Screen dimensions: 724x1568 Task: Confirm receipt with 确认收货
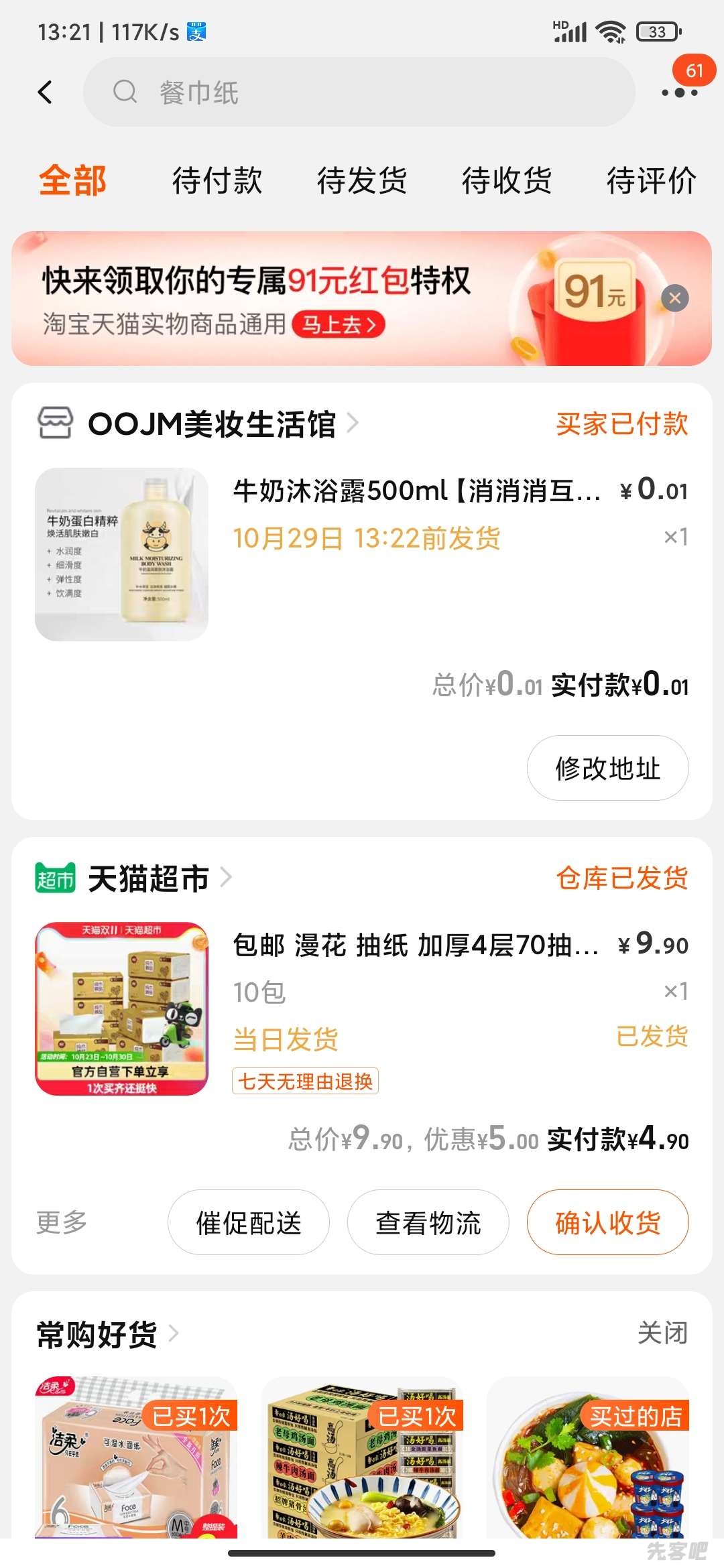(x=607, y=1222)
